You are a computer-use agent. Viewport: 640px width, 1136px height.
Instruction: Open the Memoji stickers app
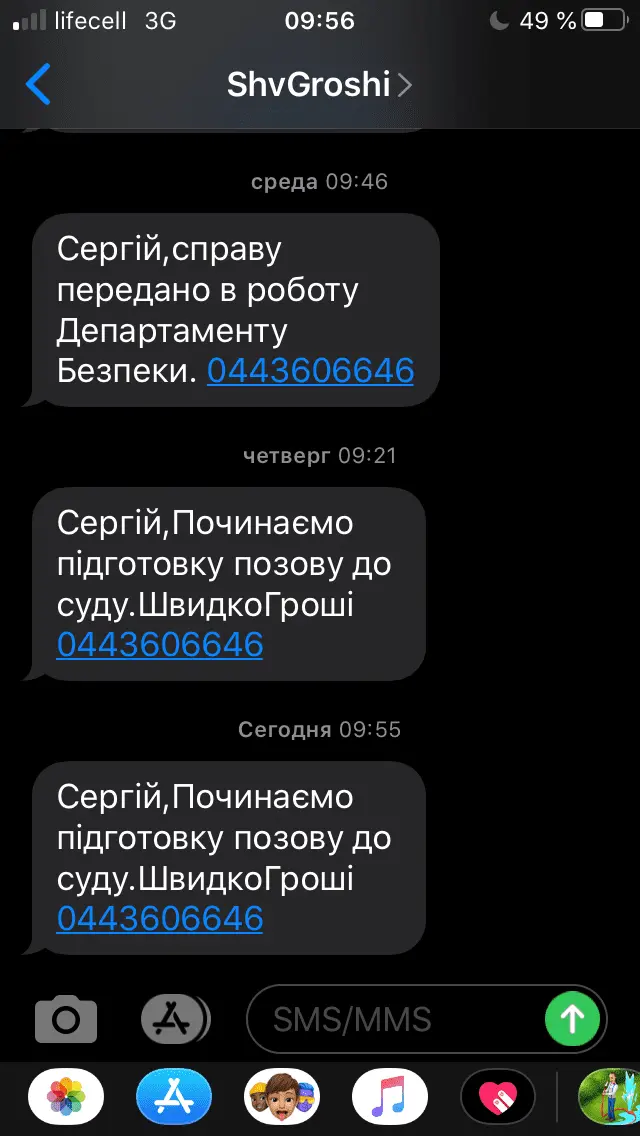tap(282, 1097)
